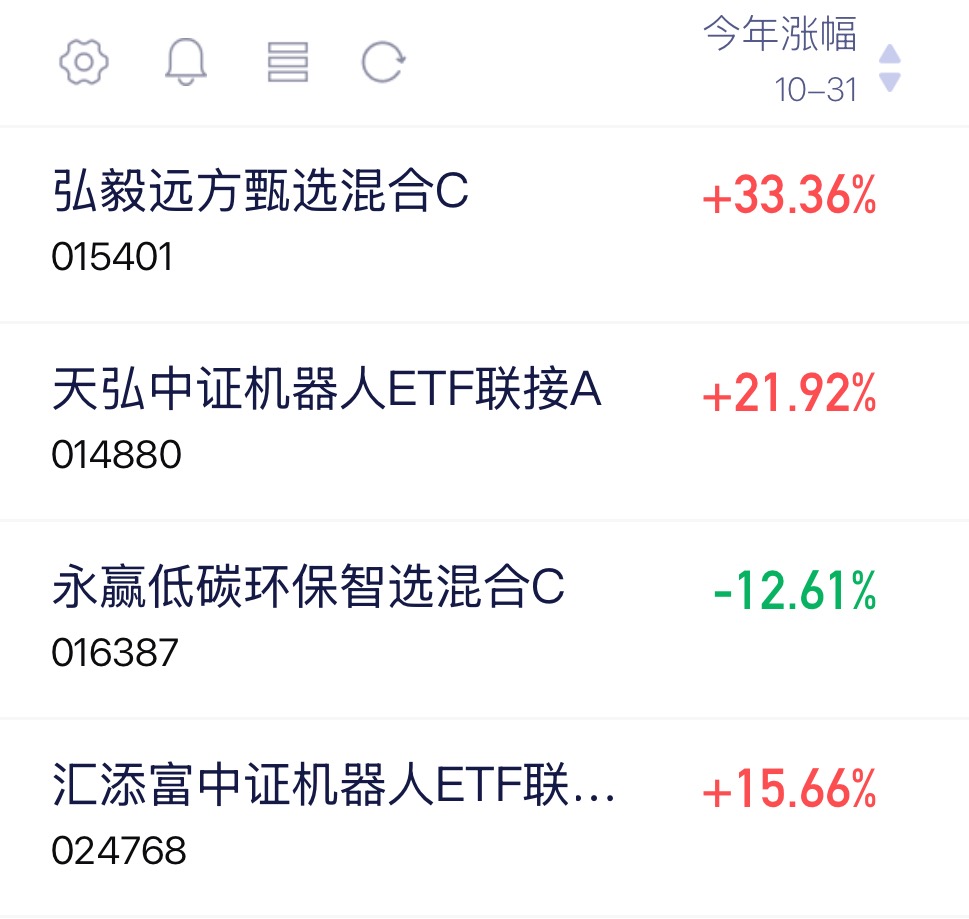969x919 pixels.
Task: Open fund with code 024768
Action: point(484,818)
